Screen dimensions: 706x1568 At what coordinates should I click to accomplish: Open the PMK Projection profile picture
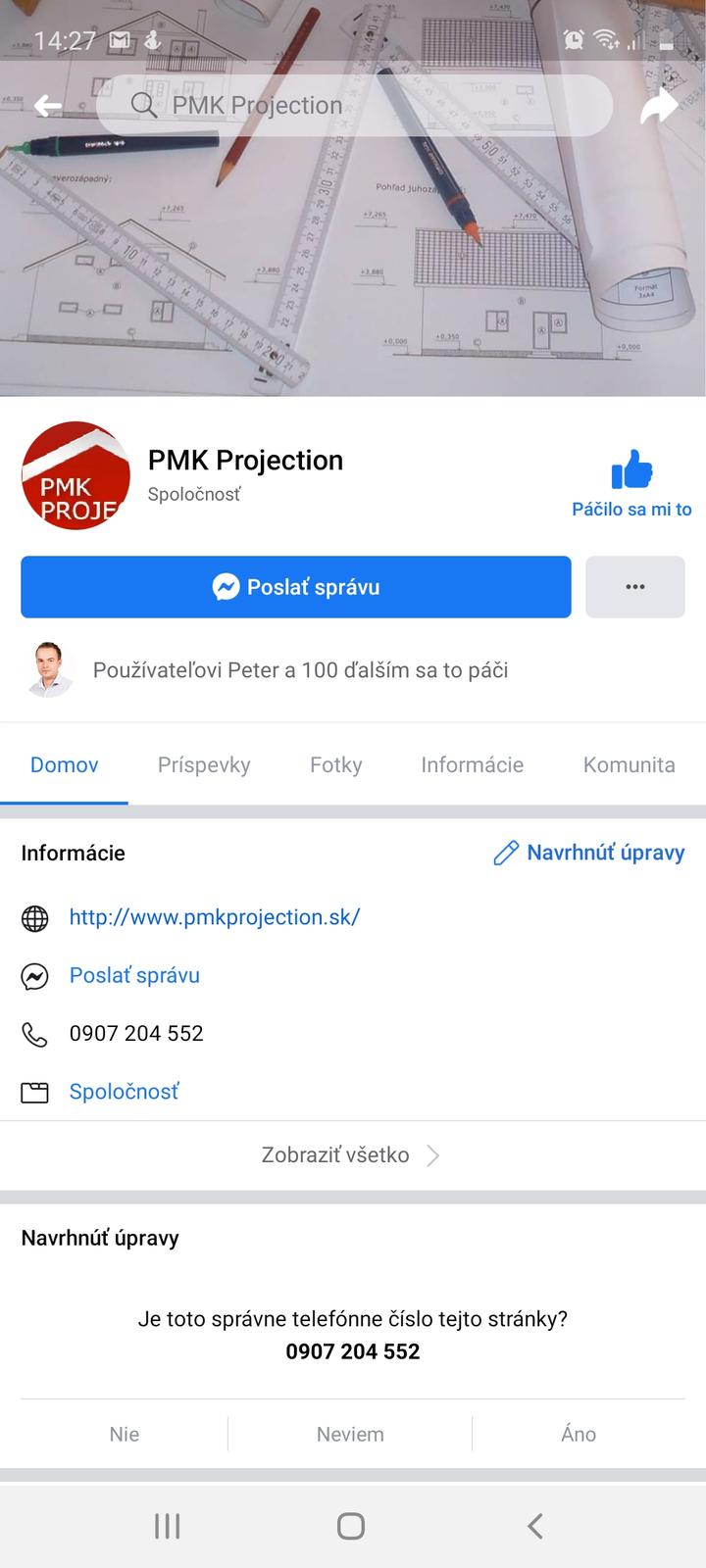click(76, 475)
